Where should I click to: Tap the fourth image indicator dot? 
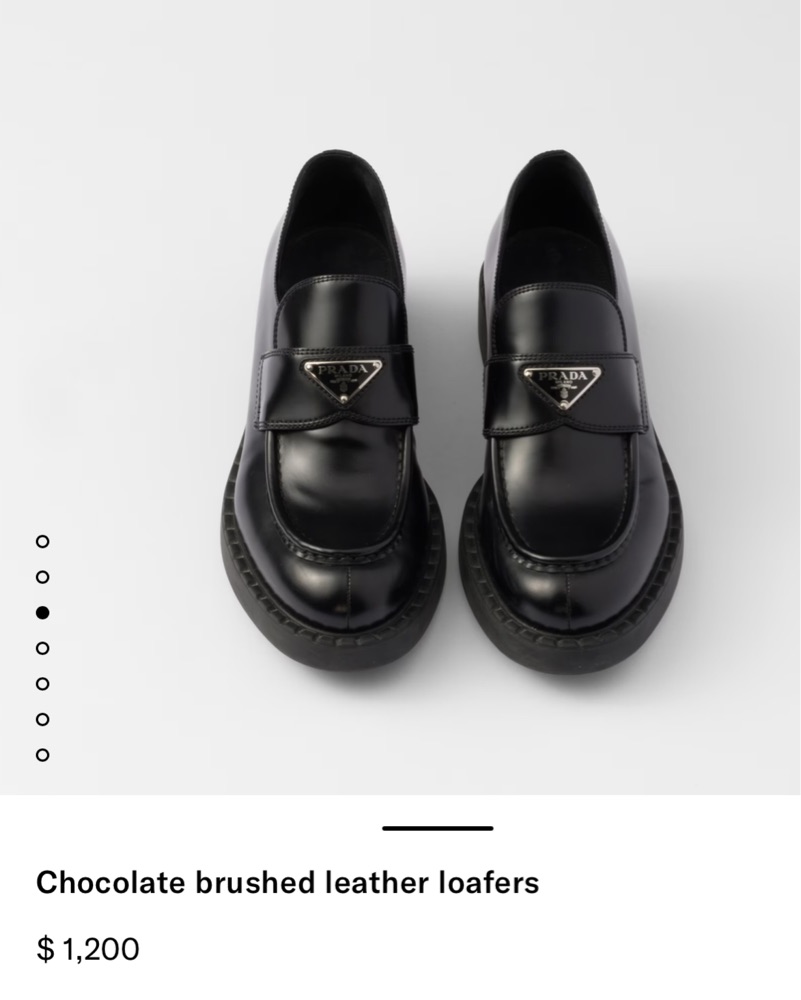(42, 648)
